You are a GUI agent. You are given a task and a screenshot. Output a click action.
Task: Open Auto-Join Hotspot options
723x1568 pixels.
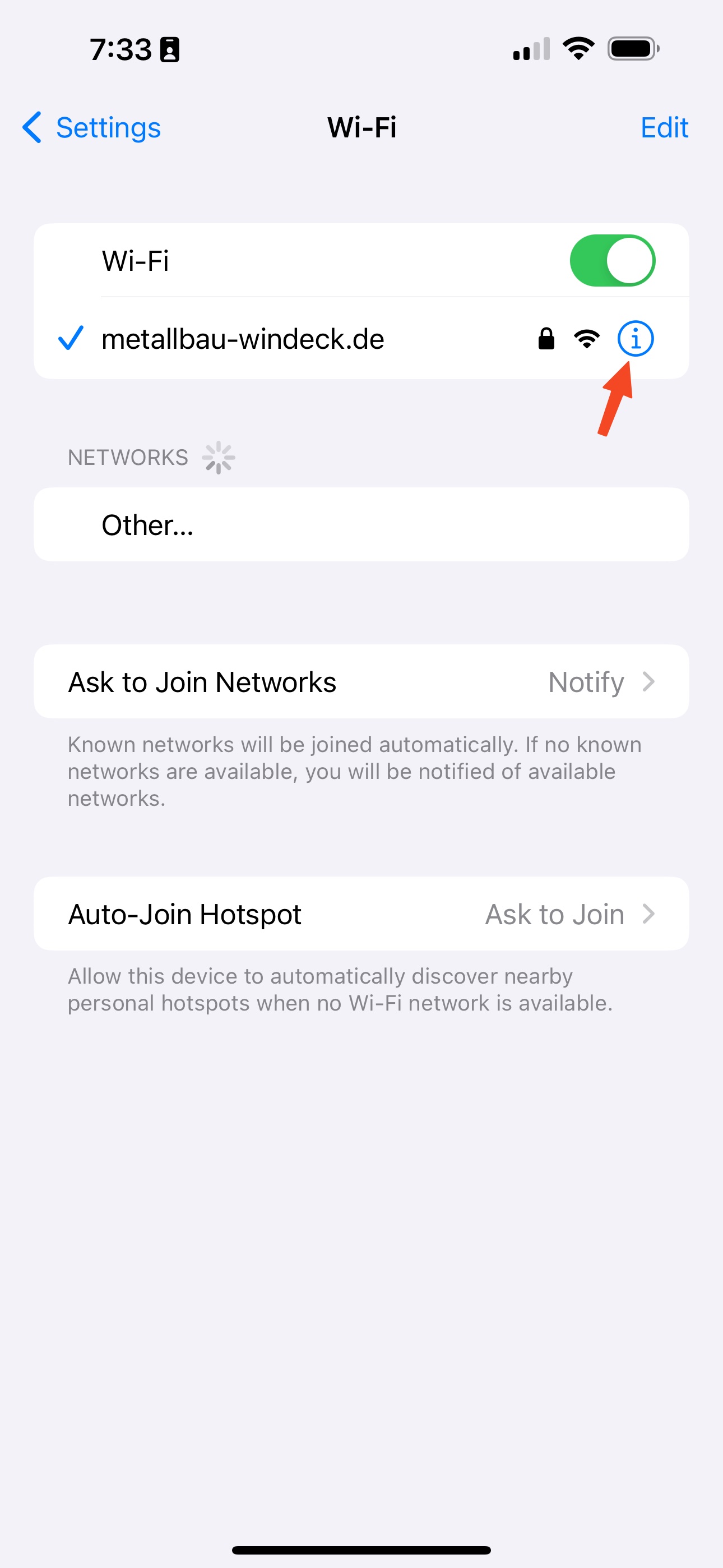click(361, 914)
